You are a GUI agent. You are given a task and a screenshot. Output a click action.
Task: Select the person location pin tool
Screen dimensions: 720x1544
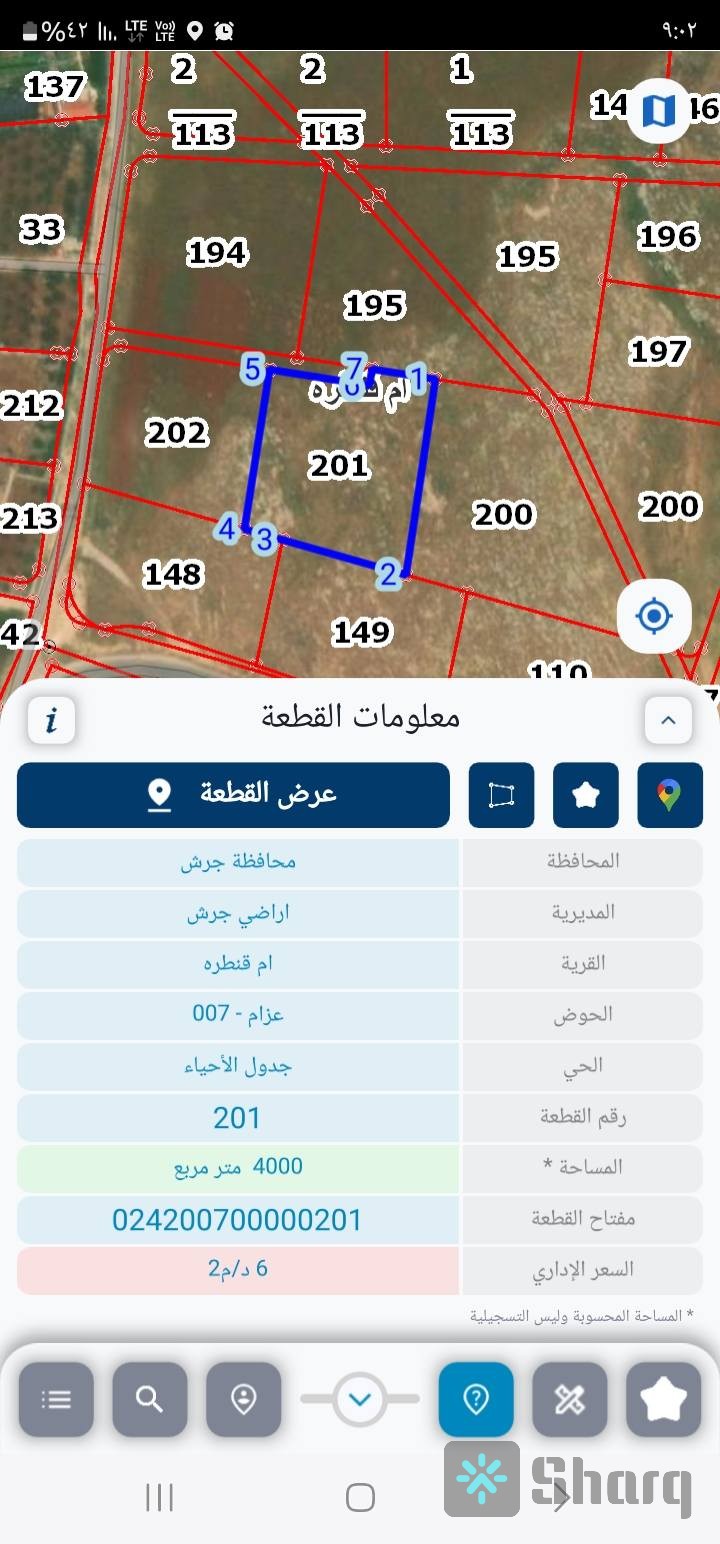click(x=243, y=1400)
